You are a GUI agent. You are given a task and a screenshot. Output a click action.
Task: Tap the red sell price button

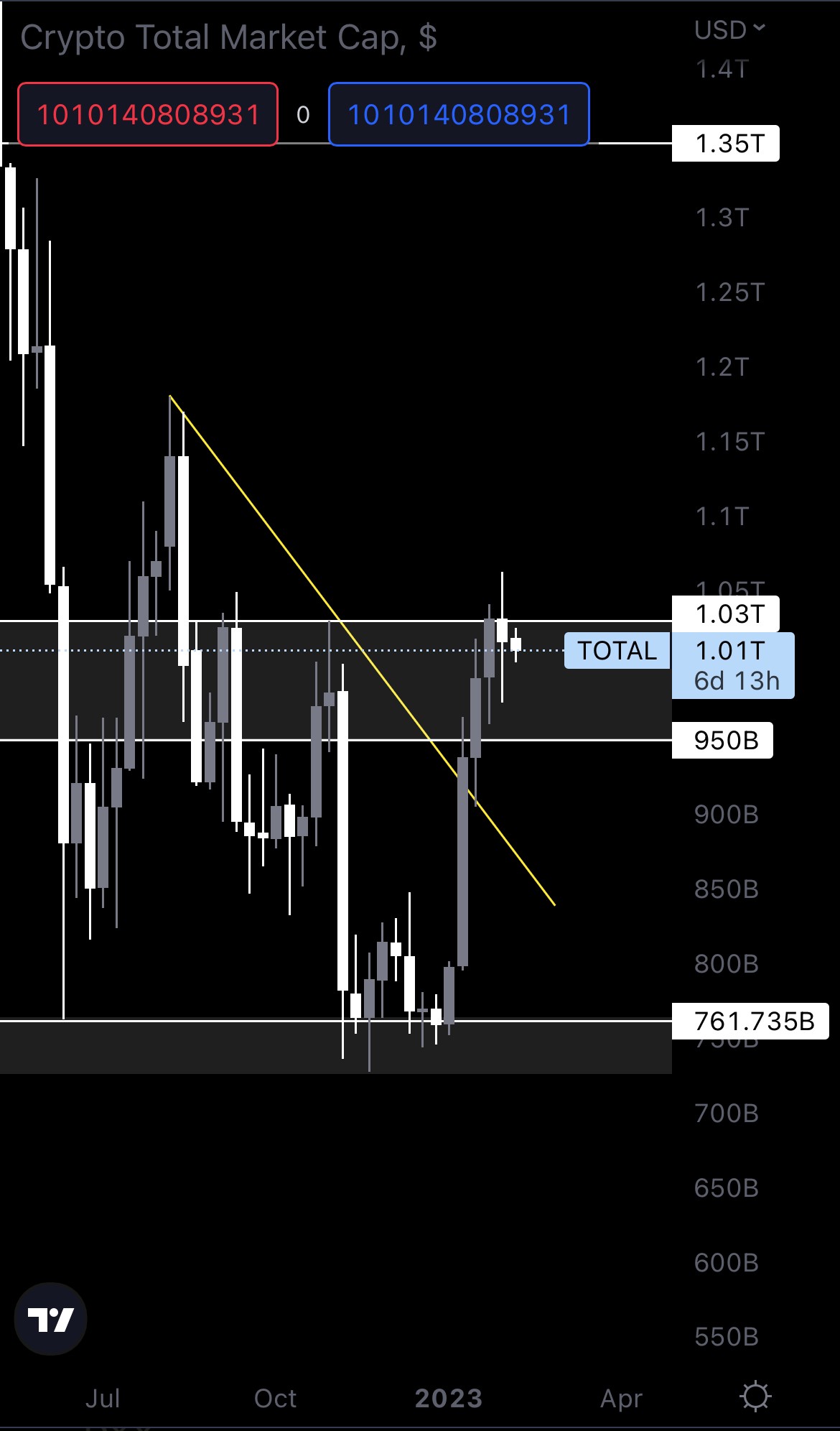tap(148, 115)
